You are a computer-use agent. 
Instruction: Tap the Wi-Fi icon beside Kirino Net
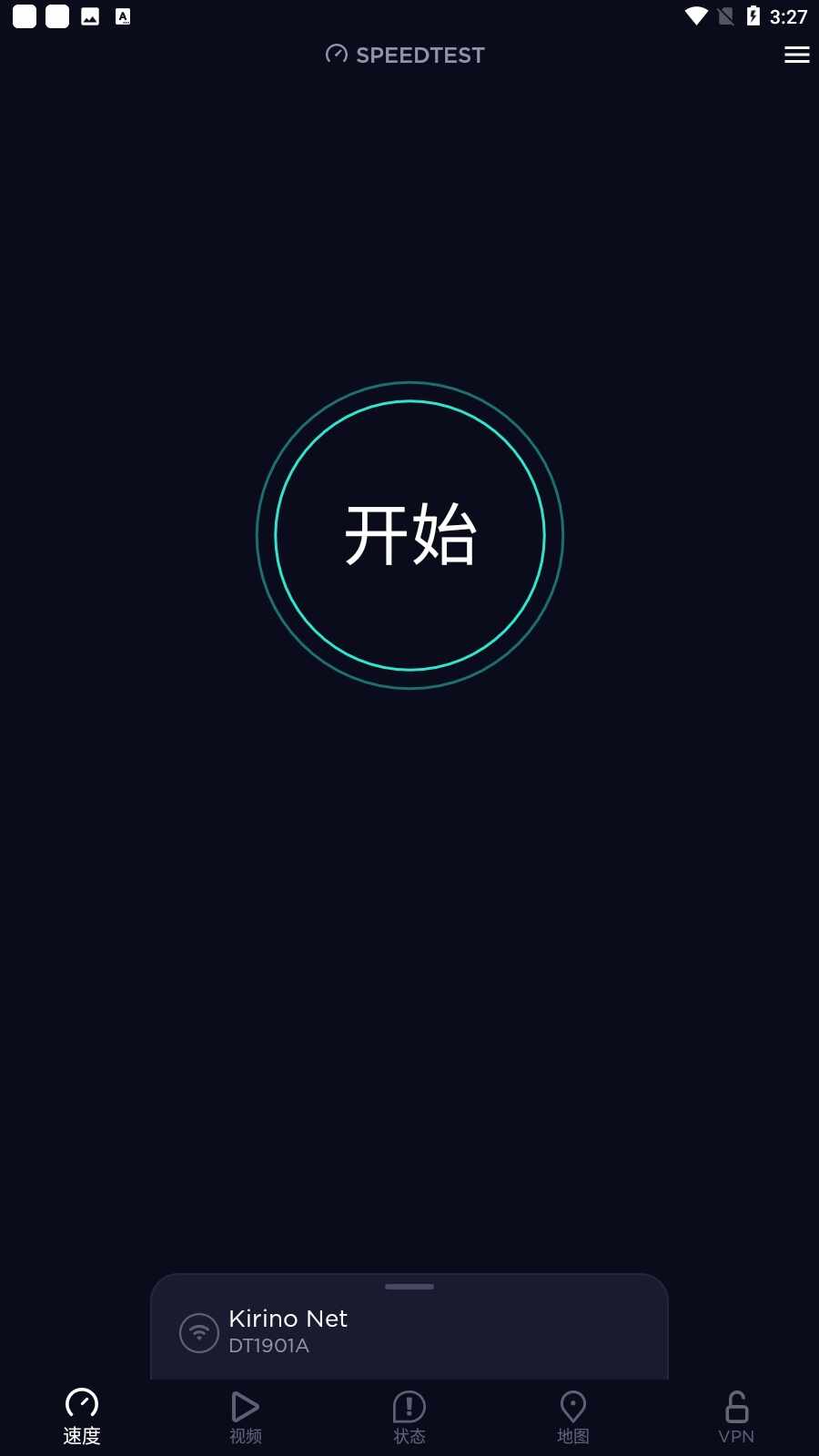(x=199, y=1332)
